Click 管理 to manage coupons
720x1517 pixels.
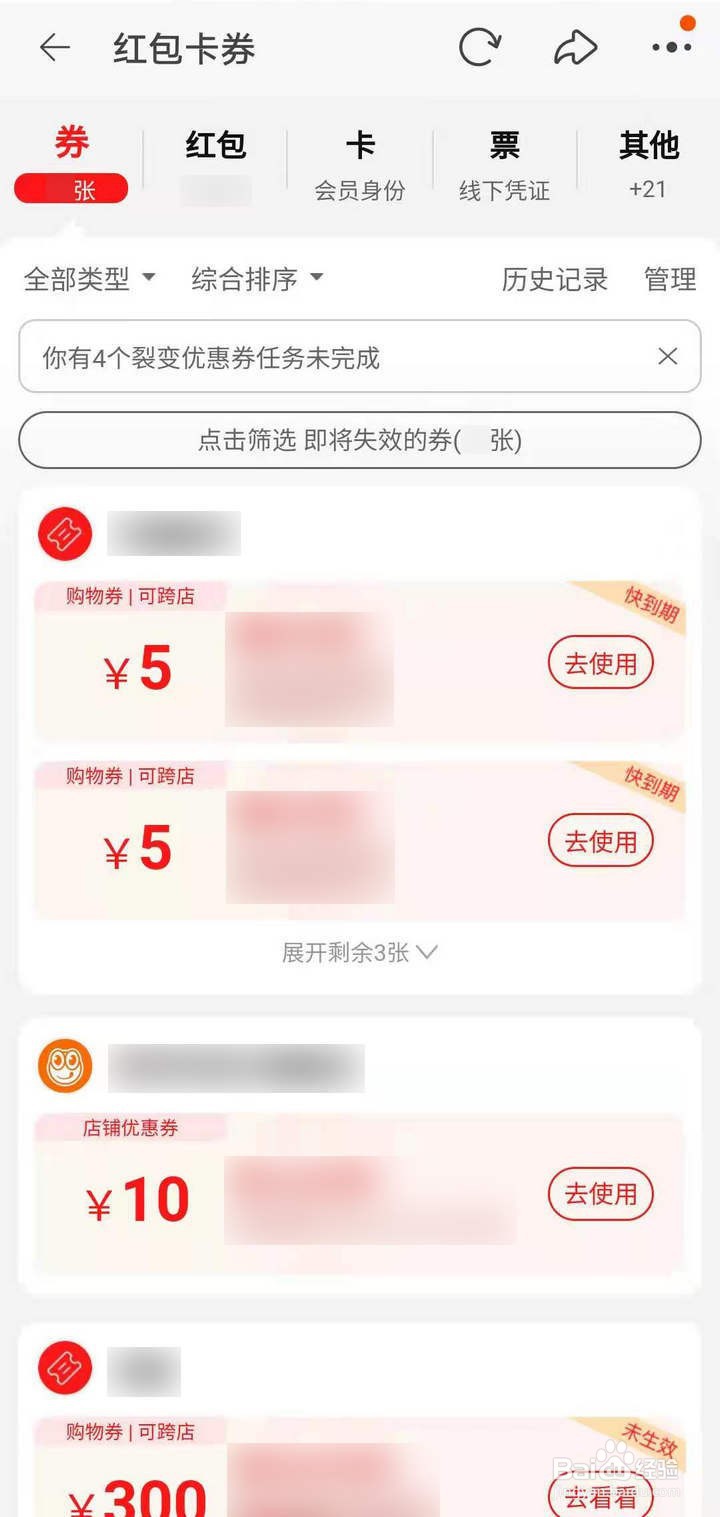pyautogui.click(x=670, y=281)
